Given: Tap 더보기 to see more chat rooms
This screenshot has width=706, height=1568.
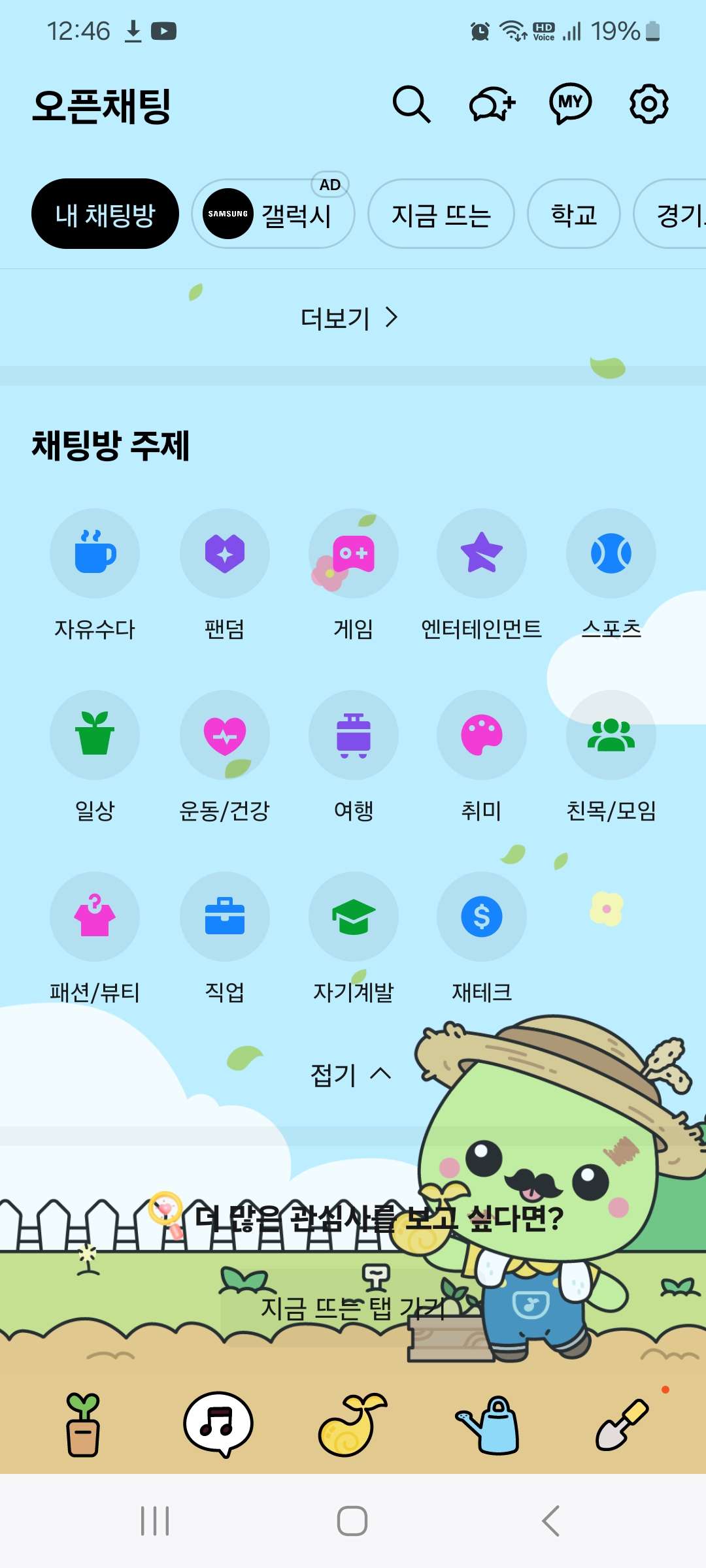Looking at the screenshot, I should click(350, 318).
